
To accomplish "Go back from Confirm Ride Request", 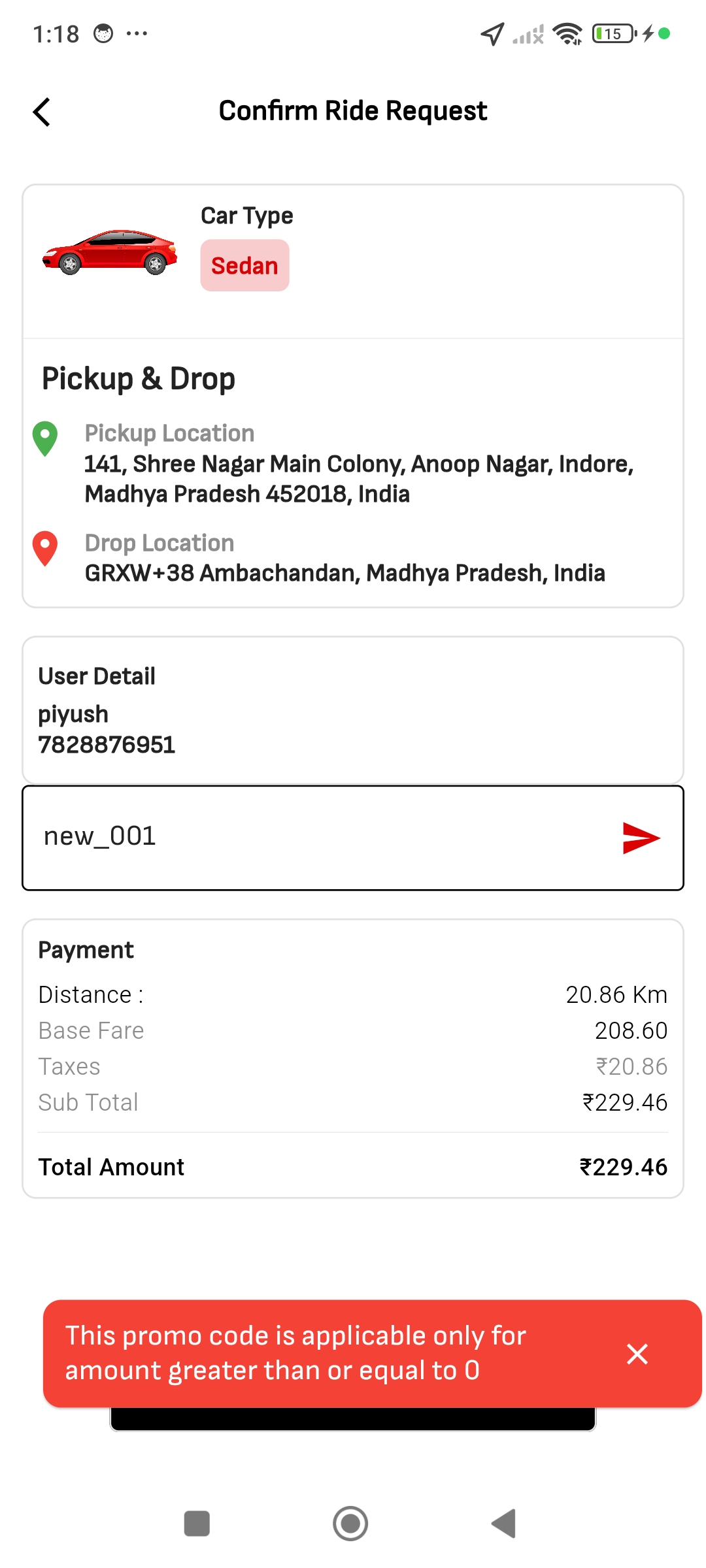I will (42, 112).
